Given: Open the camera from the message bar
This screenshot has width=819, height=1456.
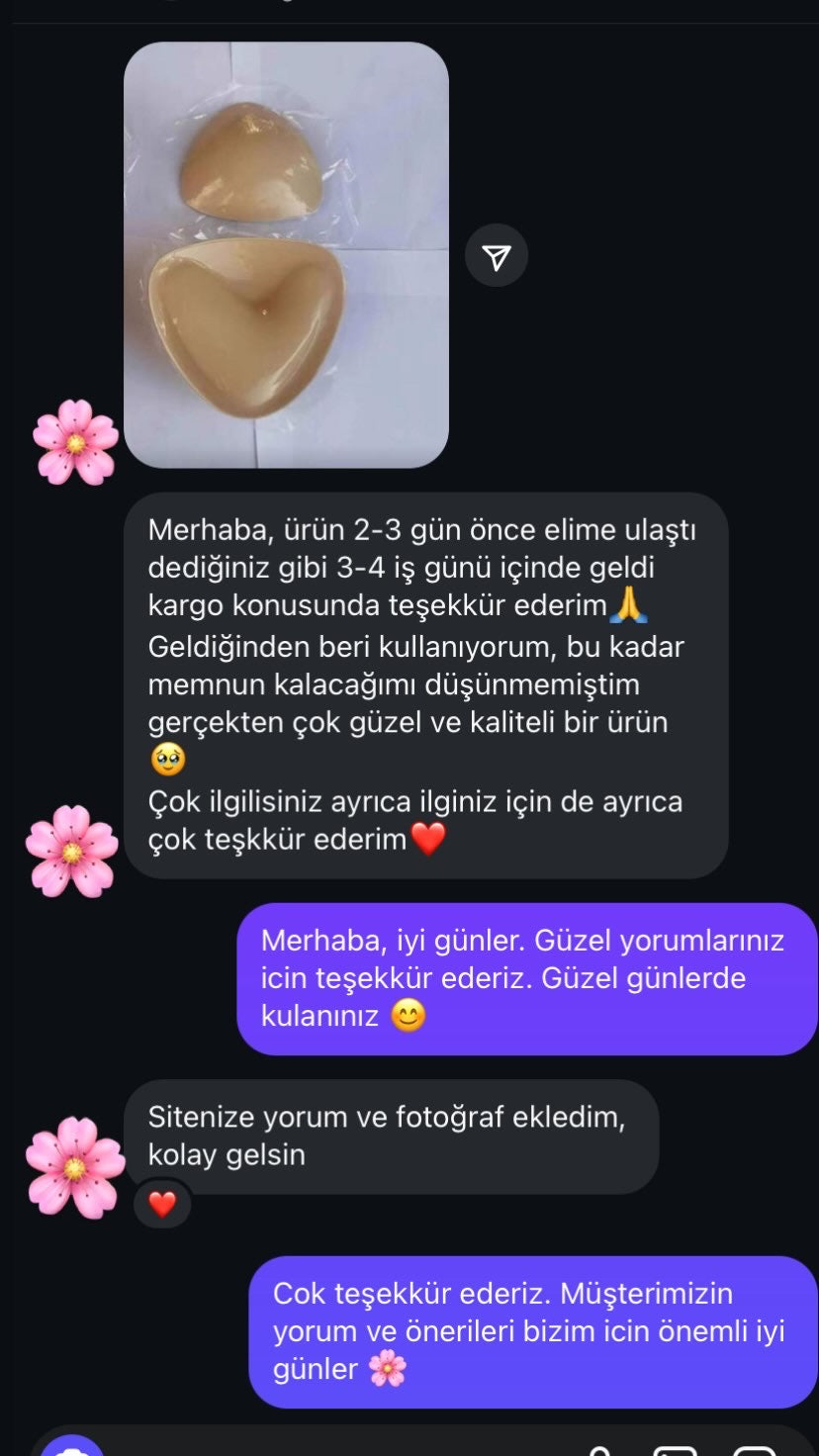Looking at the screenshot, I should click(71, 1446).
